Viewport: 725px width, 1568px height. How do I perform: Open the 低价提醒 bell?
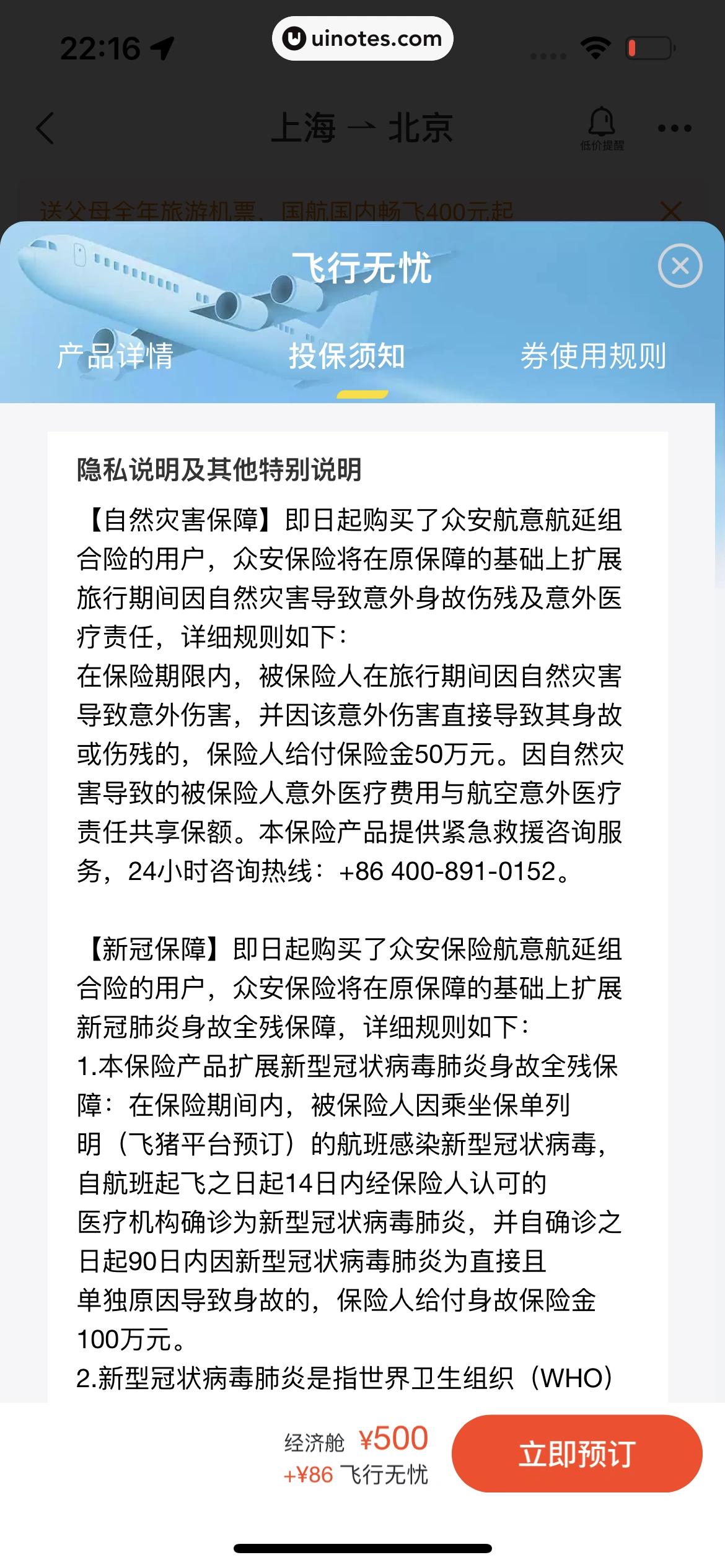(601, 128)
